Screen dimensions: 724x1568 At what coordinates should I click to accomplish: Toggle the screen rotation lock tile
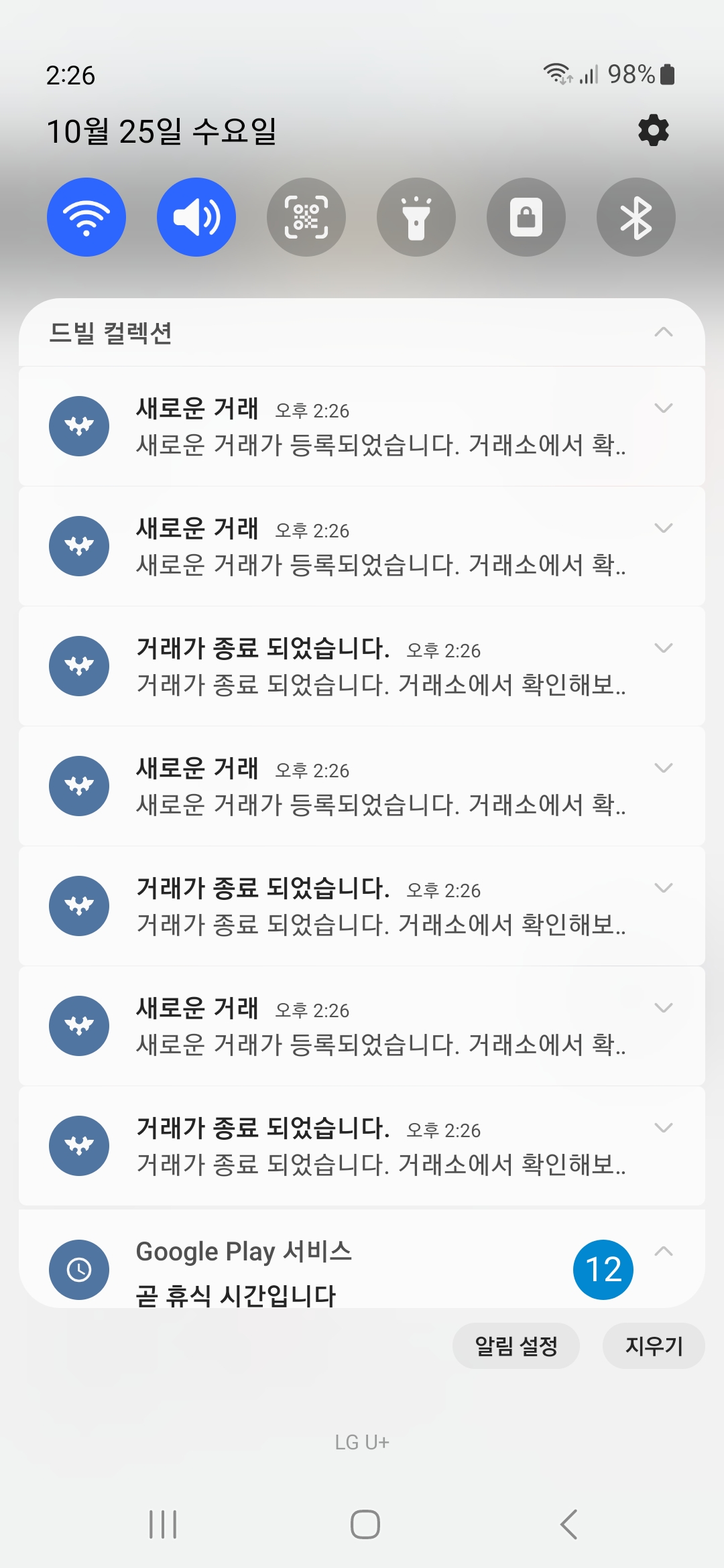pos(526,217)
